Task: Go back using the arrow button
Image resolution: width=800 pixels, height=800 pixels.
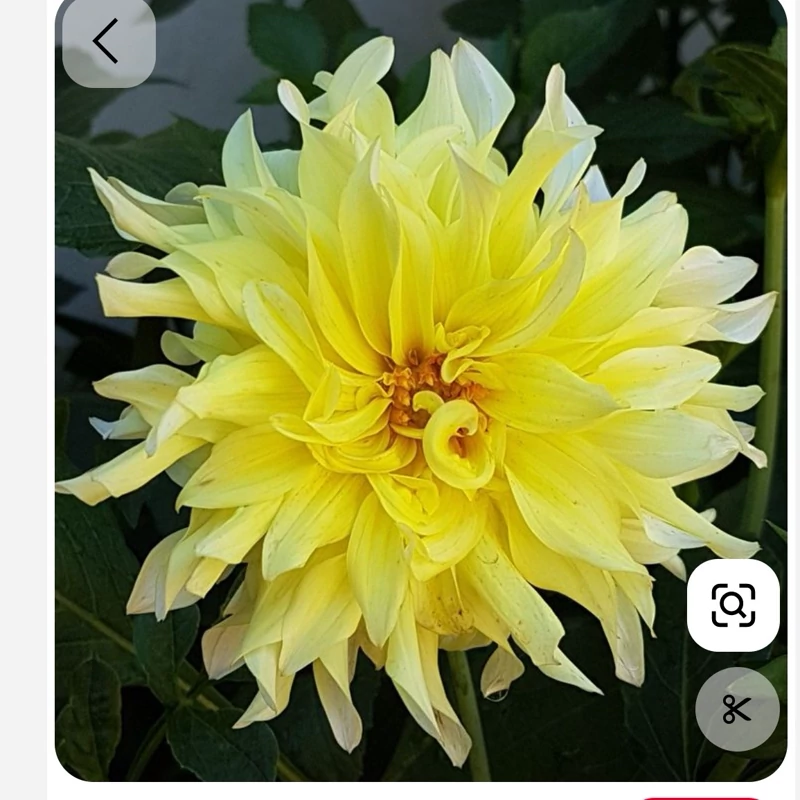Action: coord(108,42)
